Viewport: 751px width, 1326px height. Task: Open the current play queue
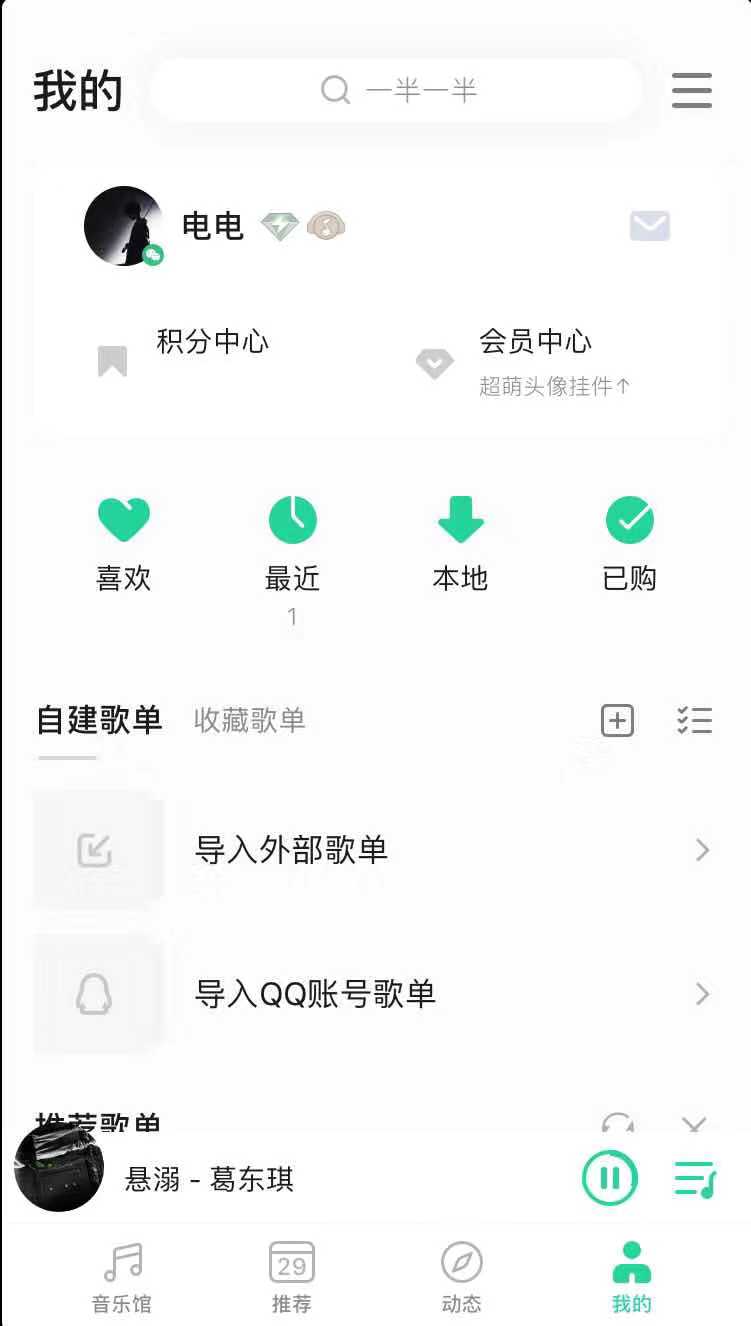coord(694,1178)
